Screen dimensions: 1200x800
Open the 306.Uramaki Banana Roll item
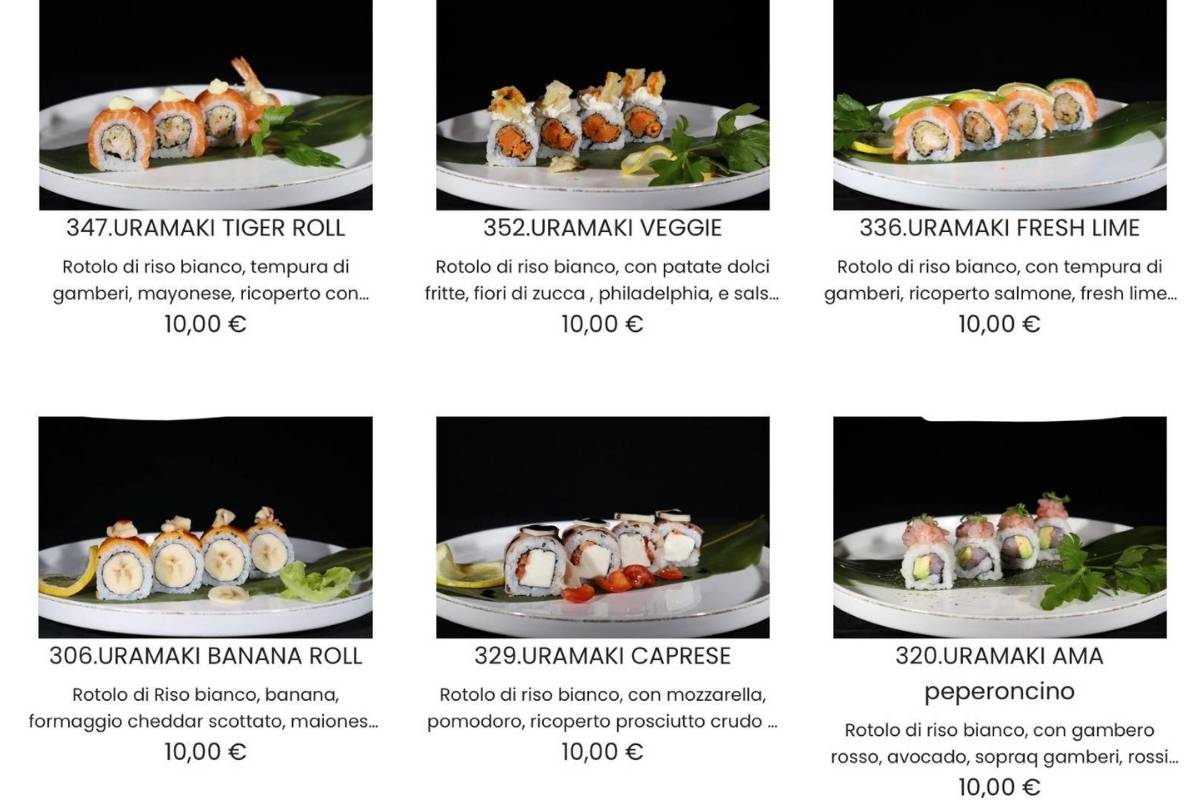point(205,656)
